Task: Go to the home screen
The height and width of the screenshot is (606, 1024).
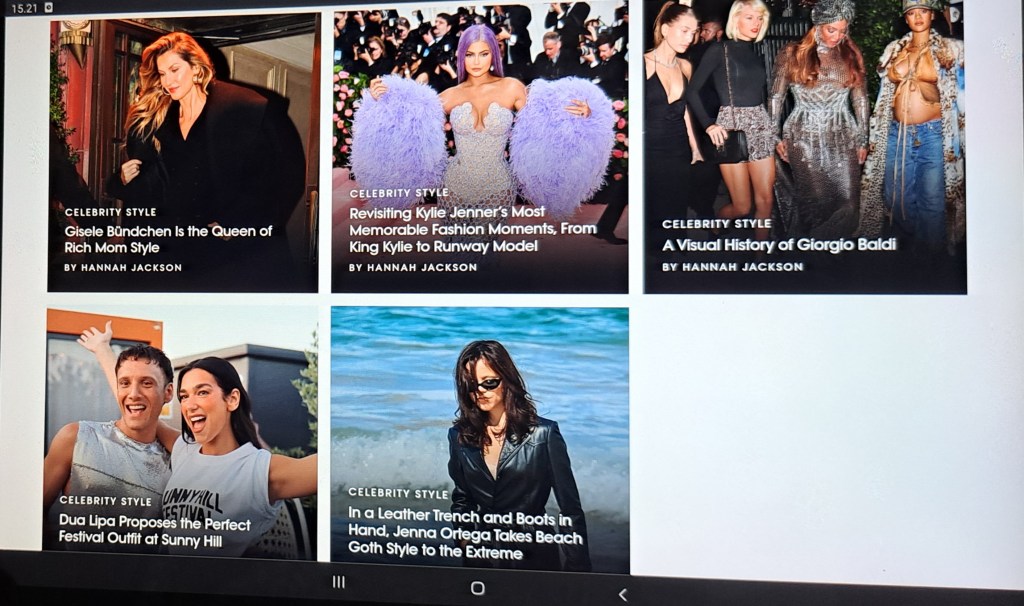Action: coord(477,588)
